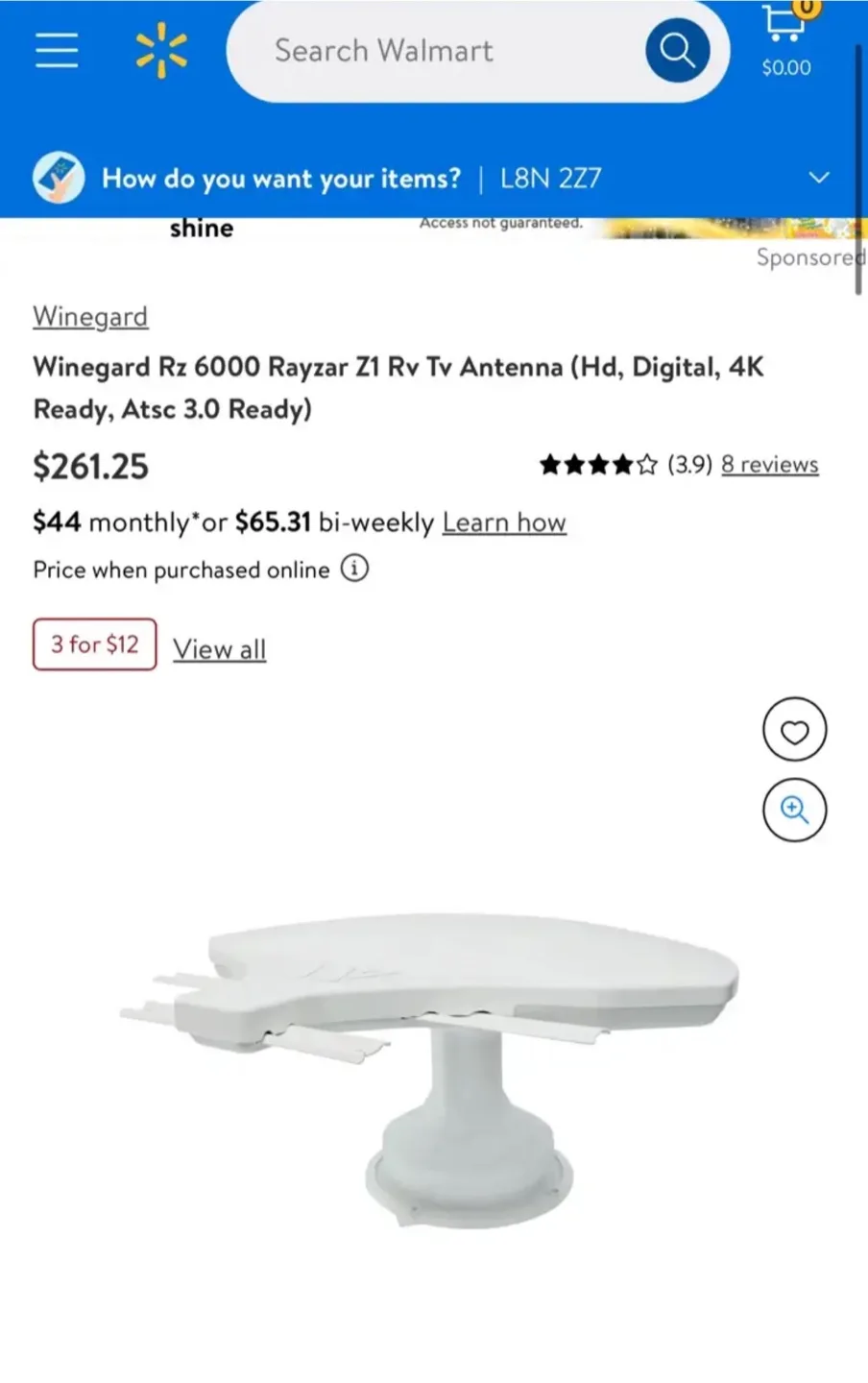Open the 8 reviews link
The image size is (868, 1383).
click(x=768, y=465)
